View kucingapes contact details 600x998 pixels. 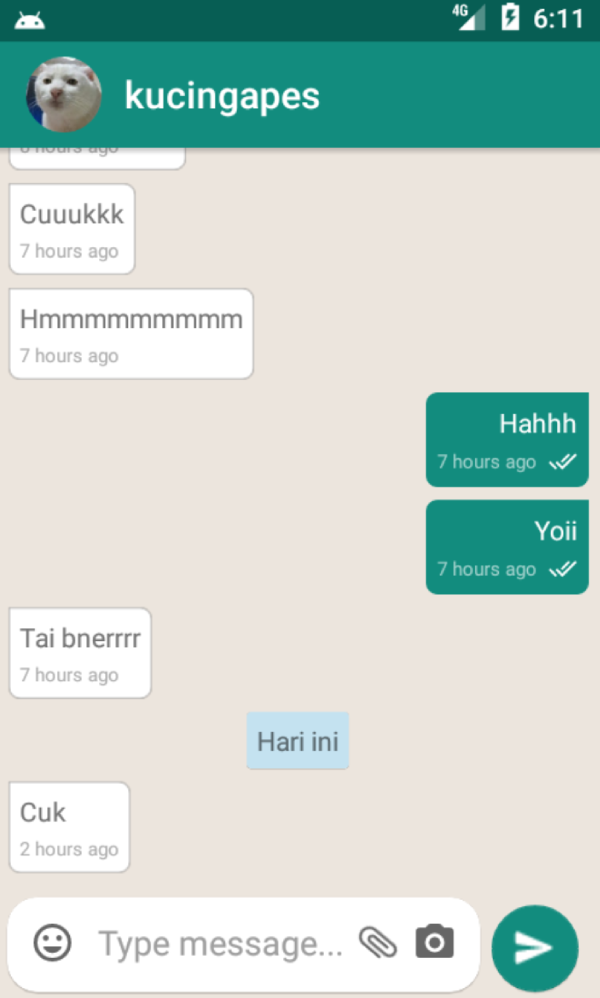[x=222, y=96]
